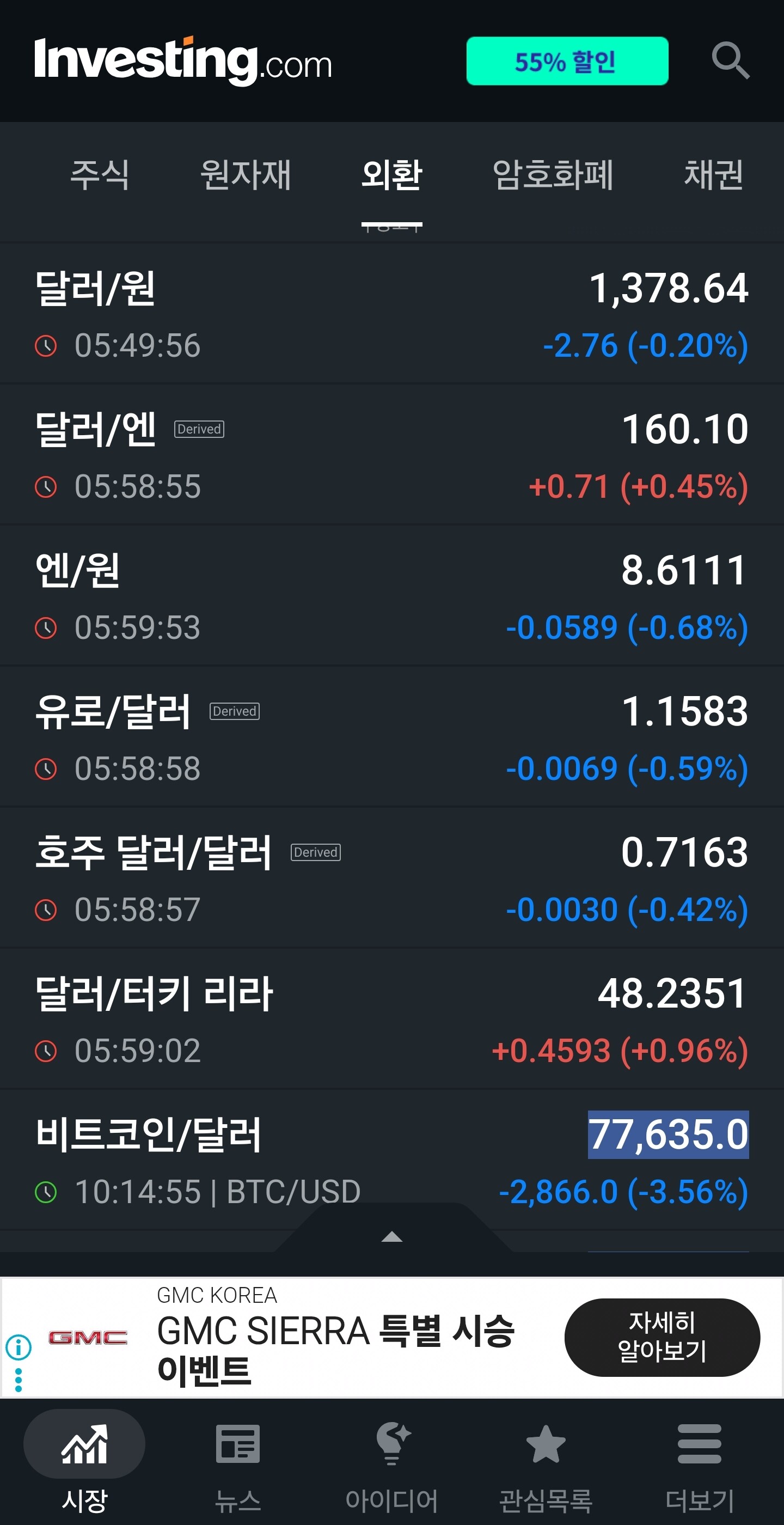Open the ad info icon
The height and width of the screenshot is (1525, 784).
[19, 1347]
